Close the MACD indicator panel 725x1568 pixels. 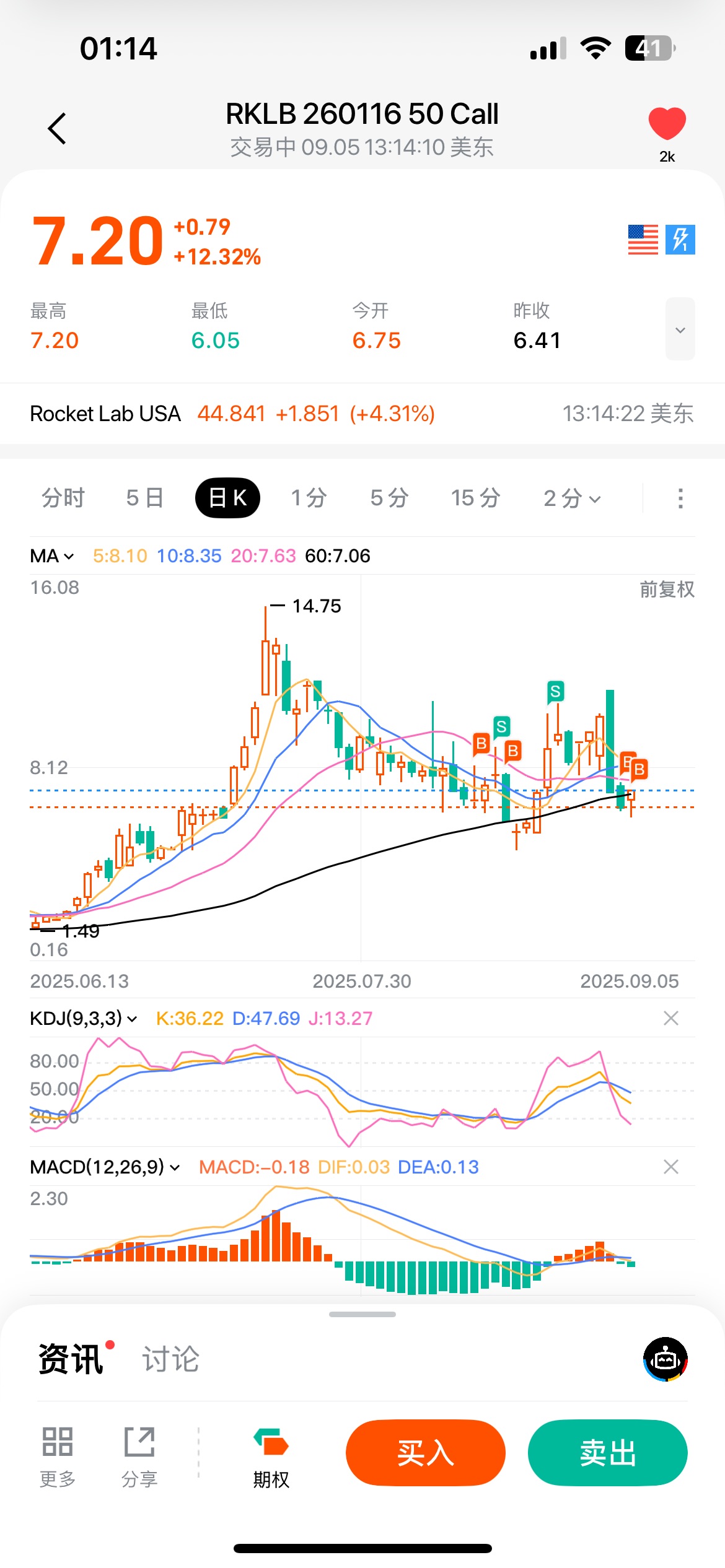[670, 1167]
